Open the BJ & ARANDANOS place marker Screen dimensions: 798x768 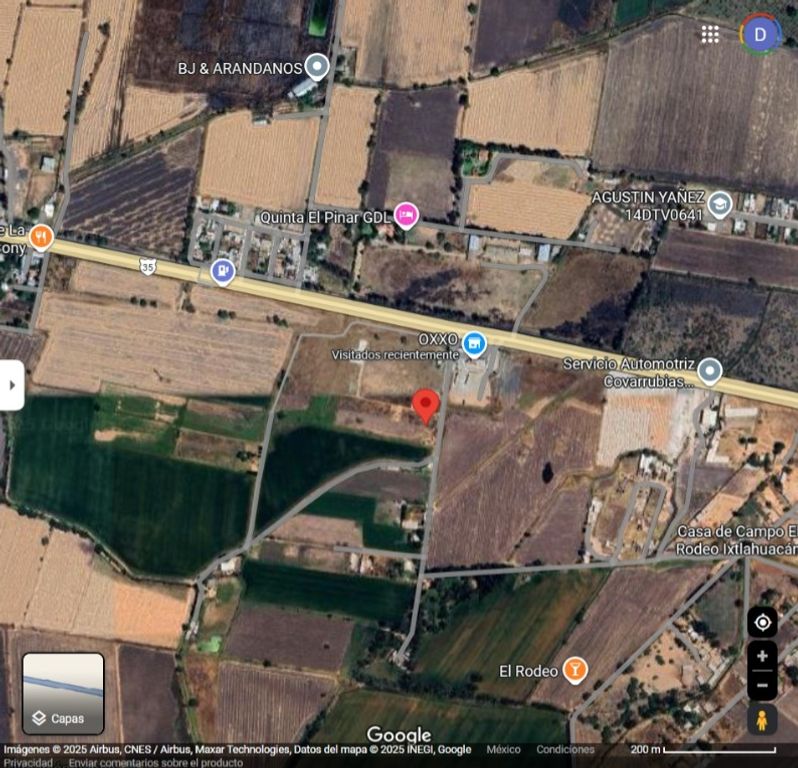(317, 67)
